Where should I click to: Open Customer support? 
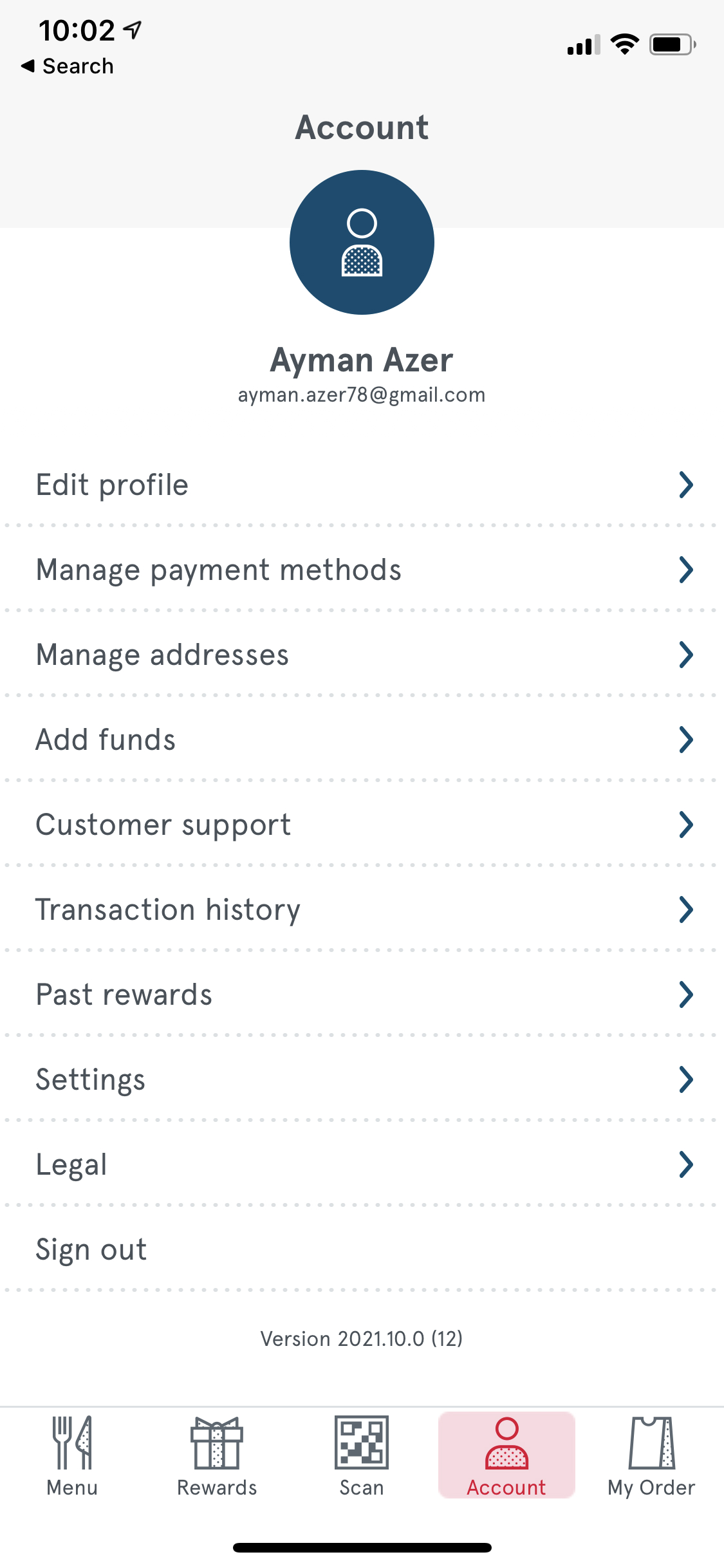pos(362,825)
